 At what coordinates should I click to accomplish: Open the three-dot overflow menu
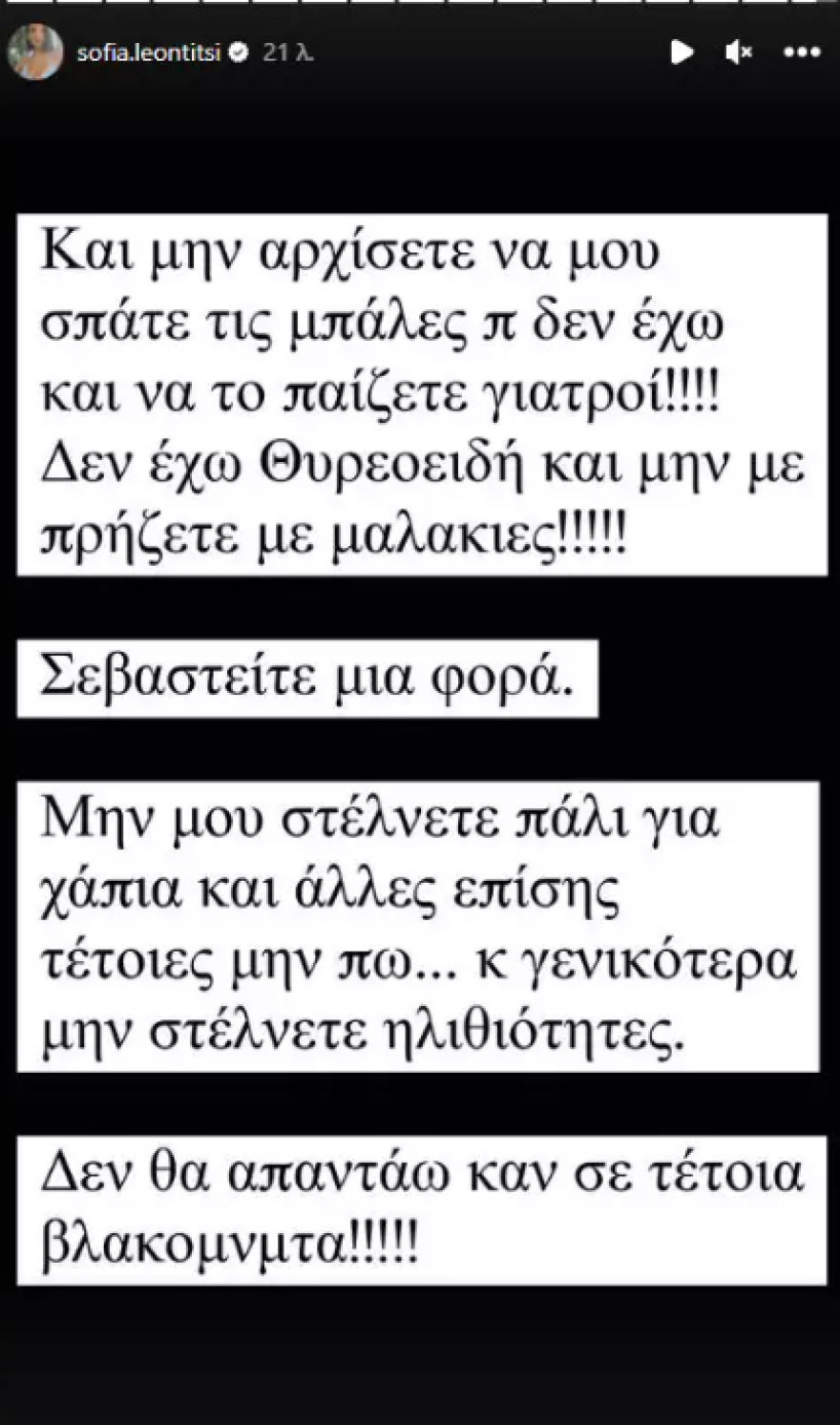802,52
